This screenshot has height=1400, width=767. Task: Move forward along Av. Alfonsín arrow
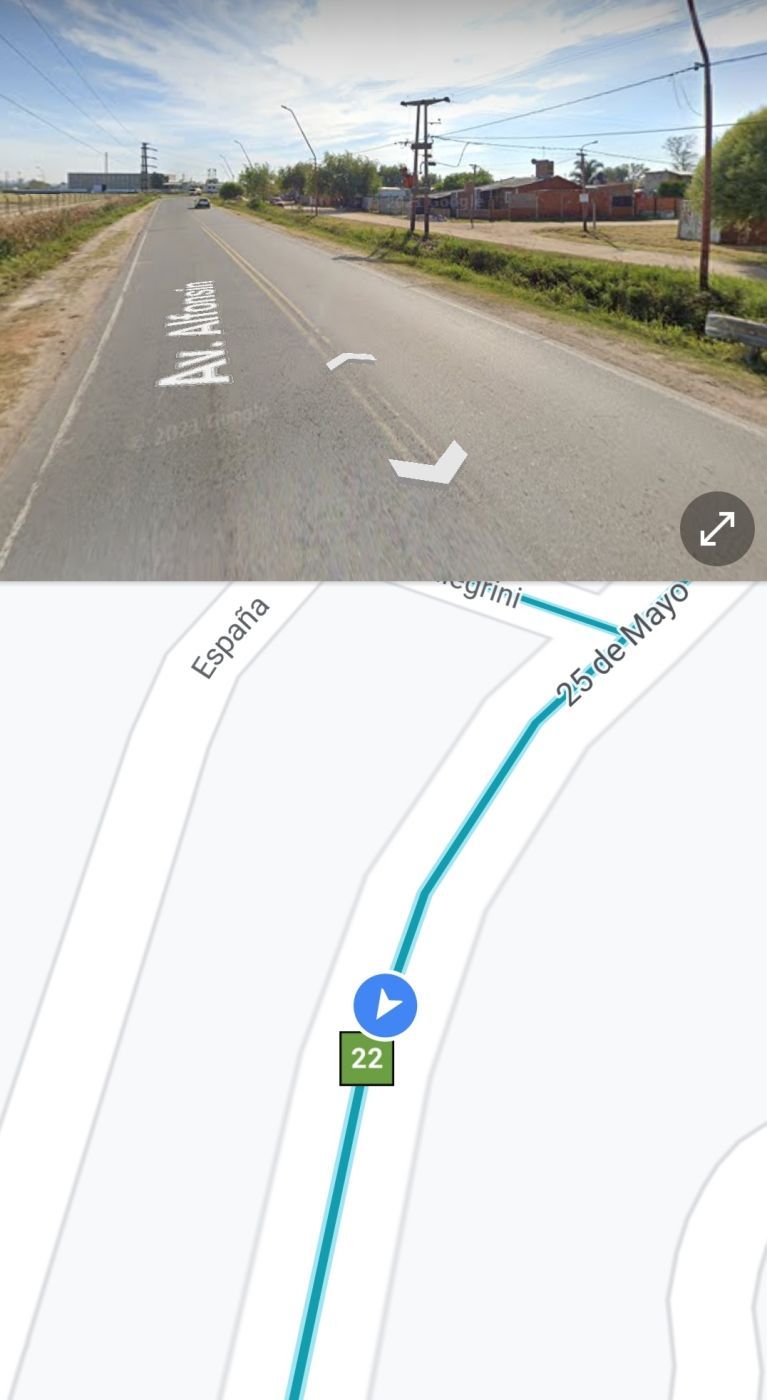(351, 360)
